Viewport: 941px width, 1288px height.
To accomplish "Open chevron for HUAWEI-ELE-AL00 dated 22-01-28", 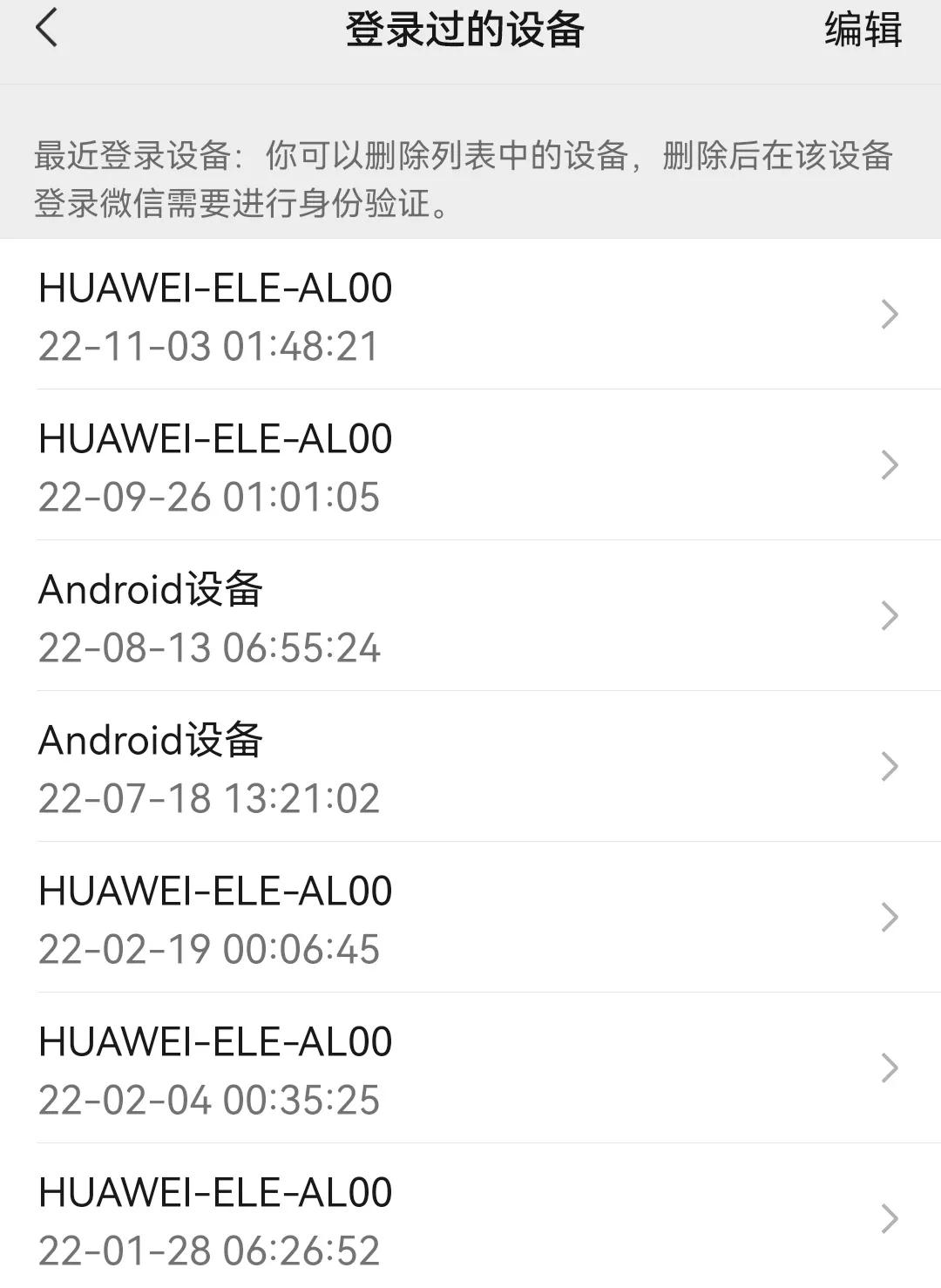I will point(890,1217).
